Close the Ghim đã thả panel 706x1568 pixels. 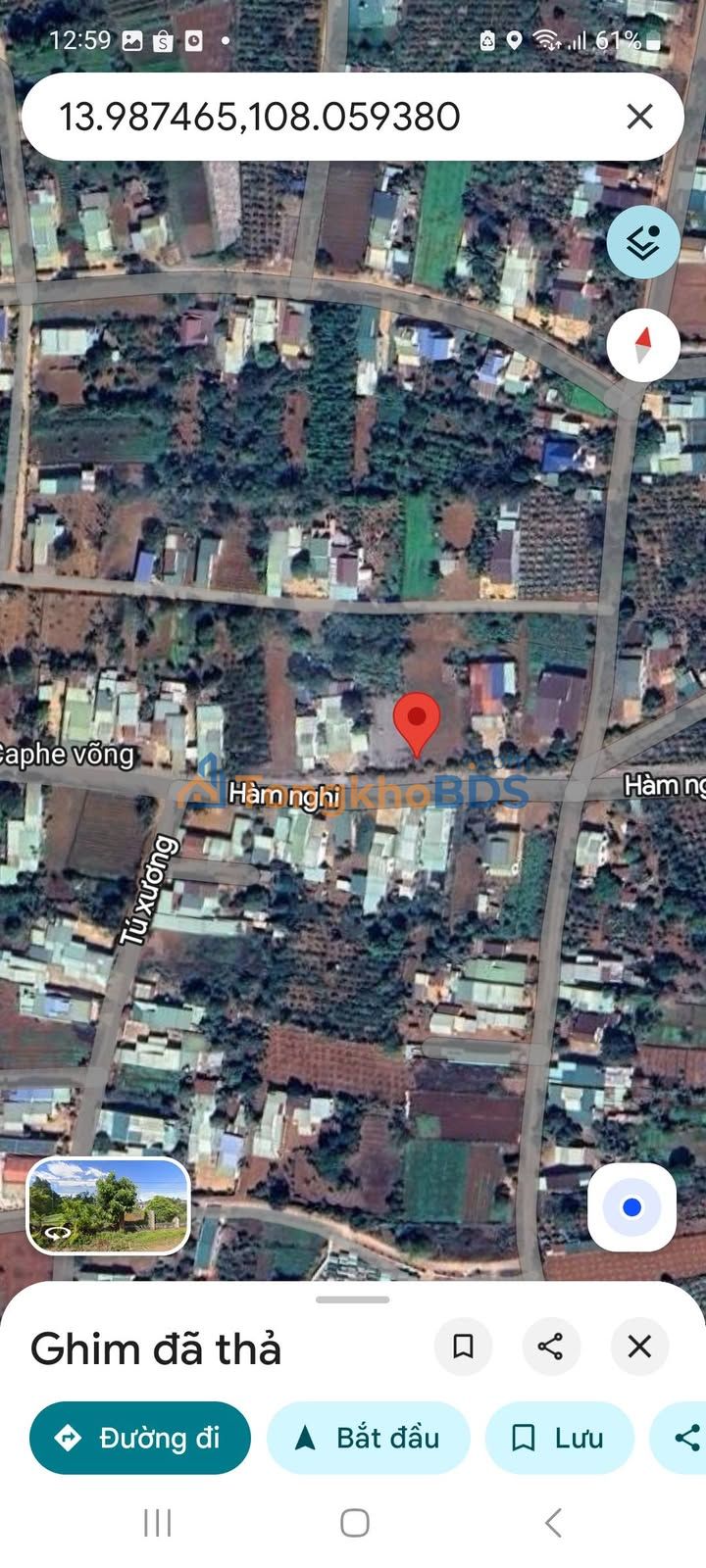[x=639, y=1346]
